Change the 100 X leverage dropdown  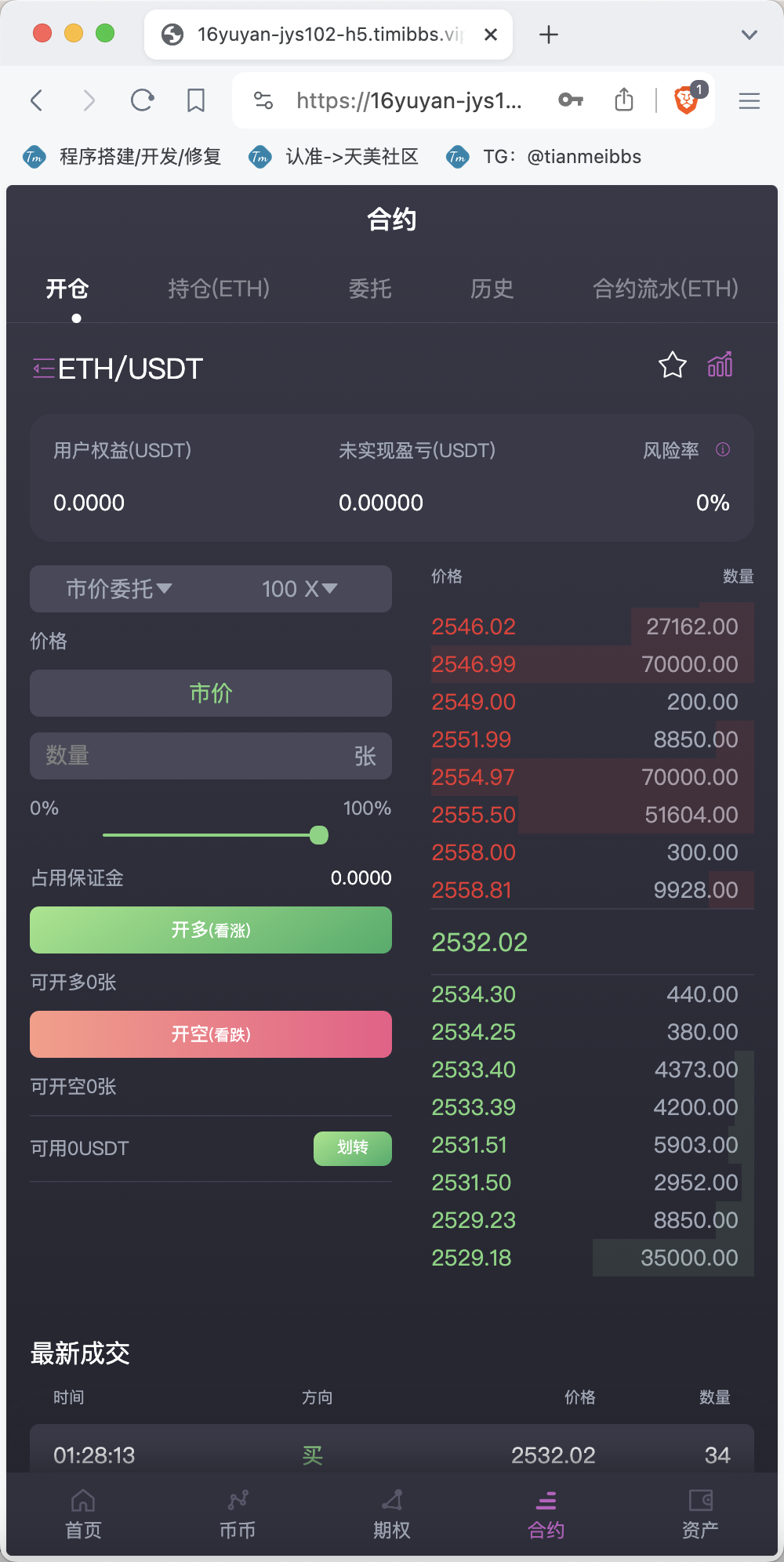[299, 589]
